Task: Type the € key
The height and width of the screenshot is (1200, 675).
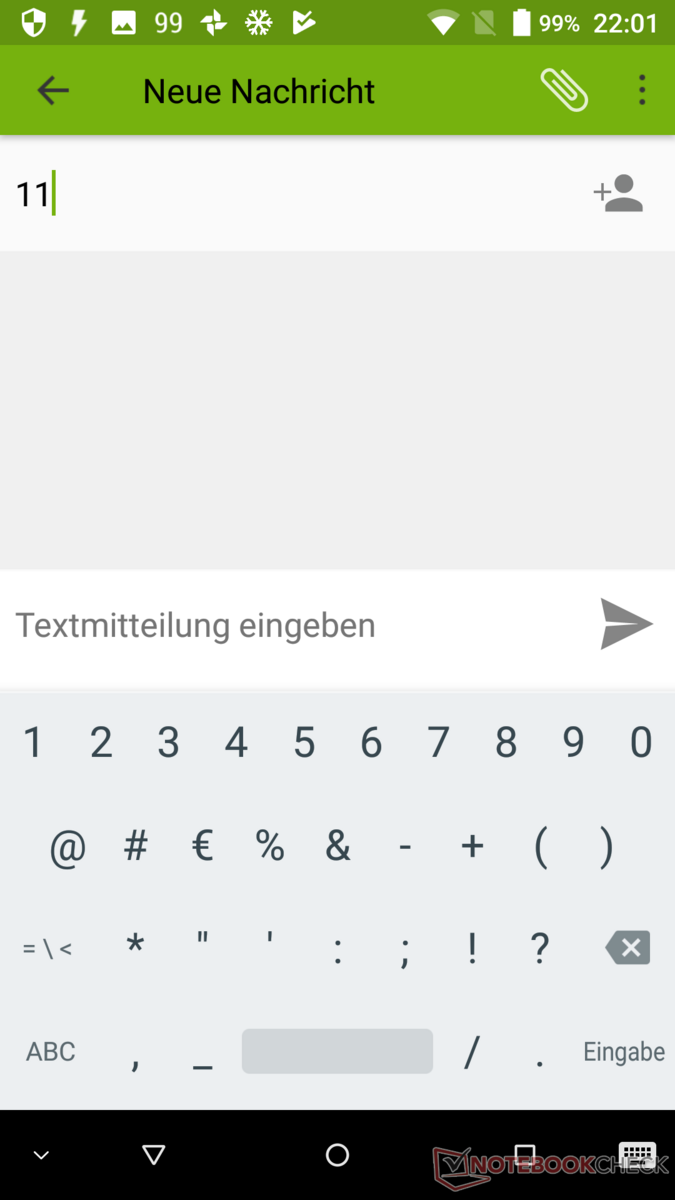Action: pyautogui.click(x=202, y=847)
